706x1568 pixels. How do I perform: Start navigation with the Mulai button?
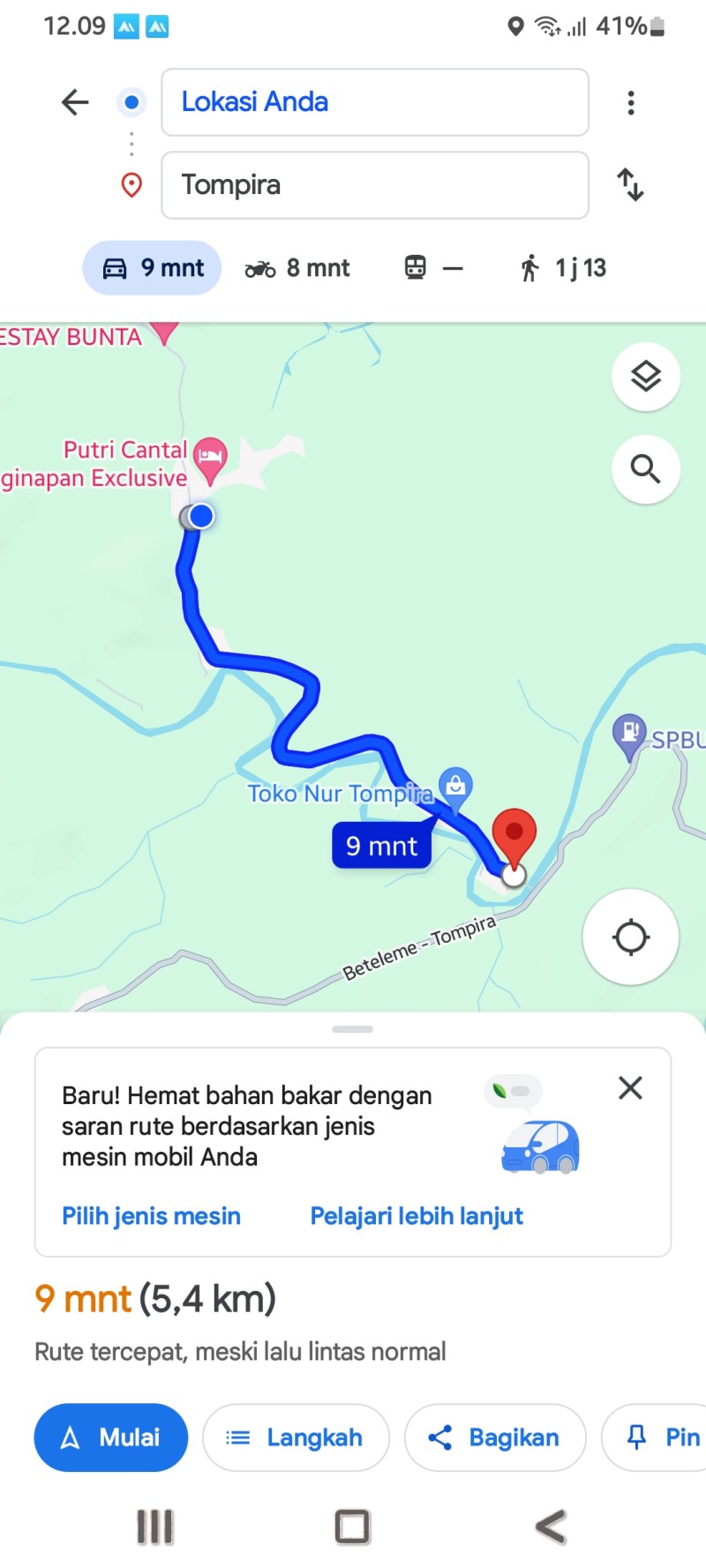coord(111,1437)
